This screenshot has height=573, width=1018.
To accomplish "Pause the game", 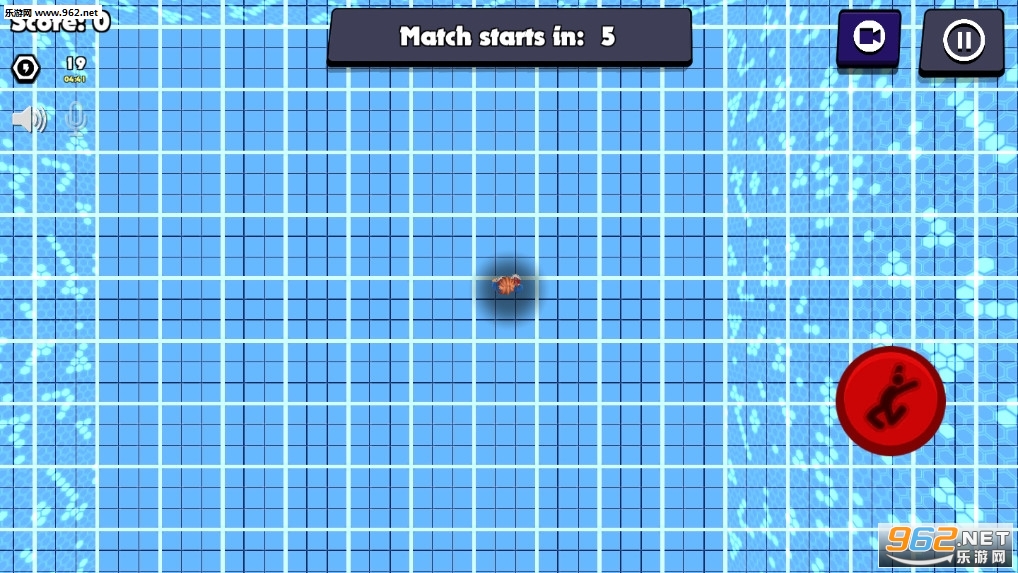I will [962, 40].
